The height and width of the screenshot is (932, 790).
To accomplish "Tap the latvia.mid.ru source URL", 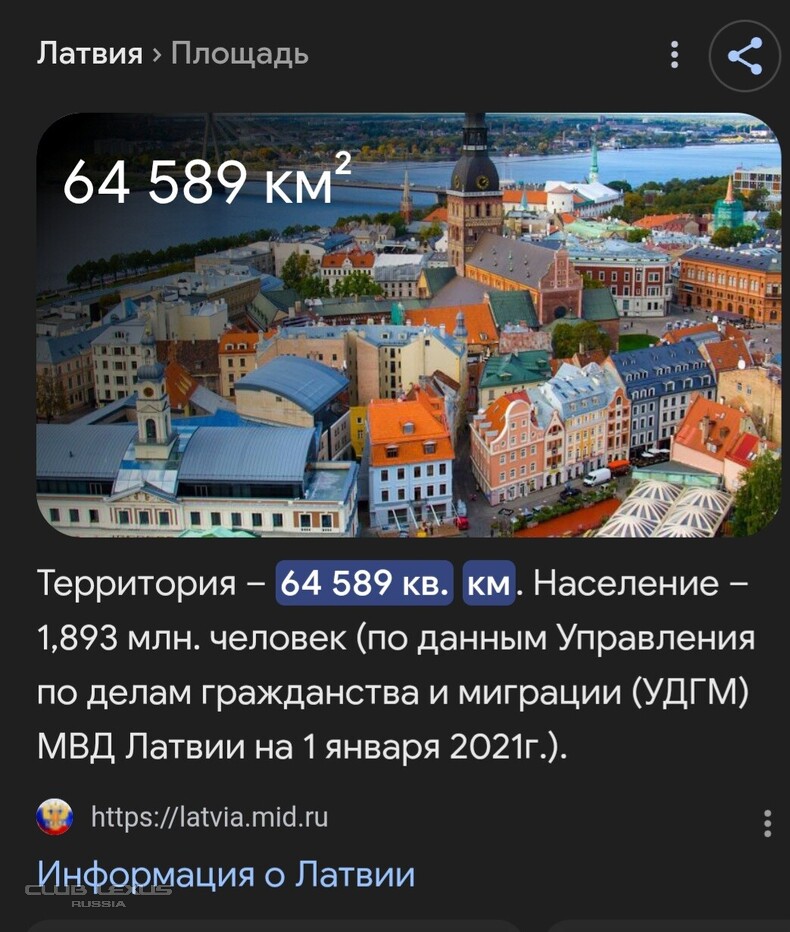I will 209,817.
